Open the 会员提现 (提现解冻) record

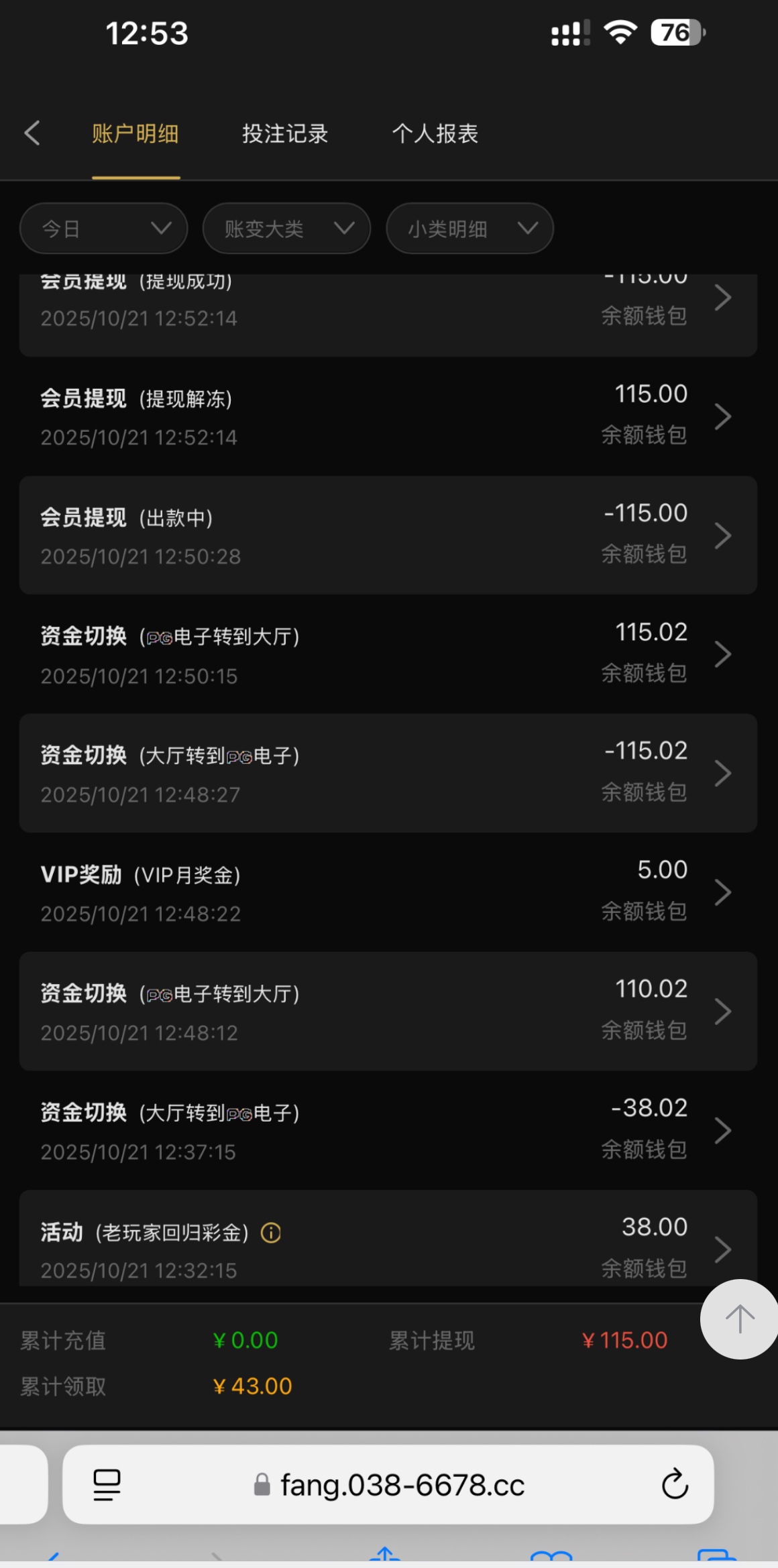388,416
